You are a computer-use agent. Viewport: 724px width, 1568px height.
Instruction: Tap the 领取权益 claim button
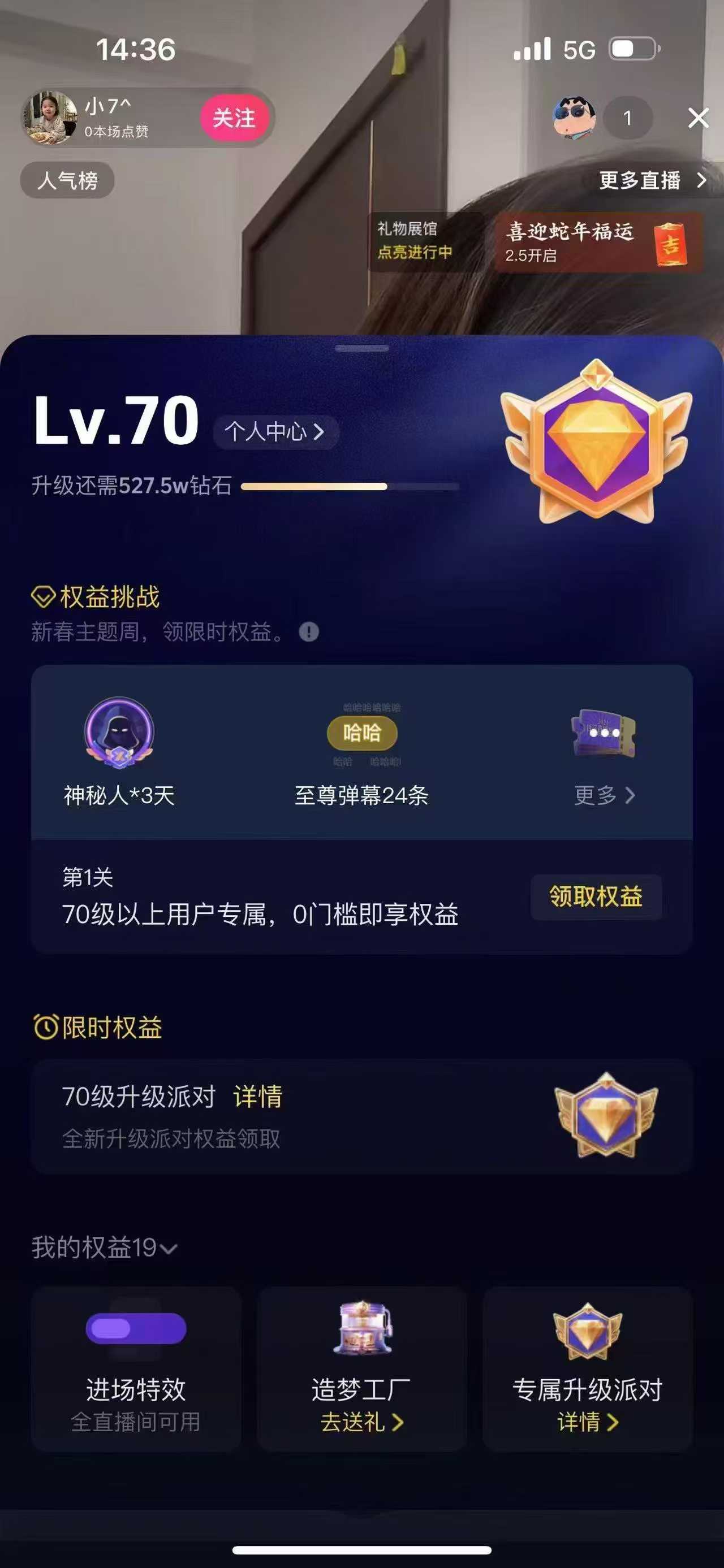click(x=596, y=896)
